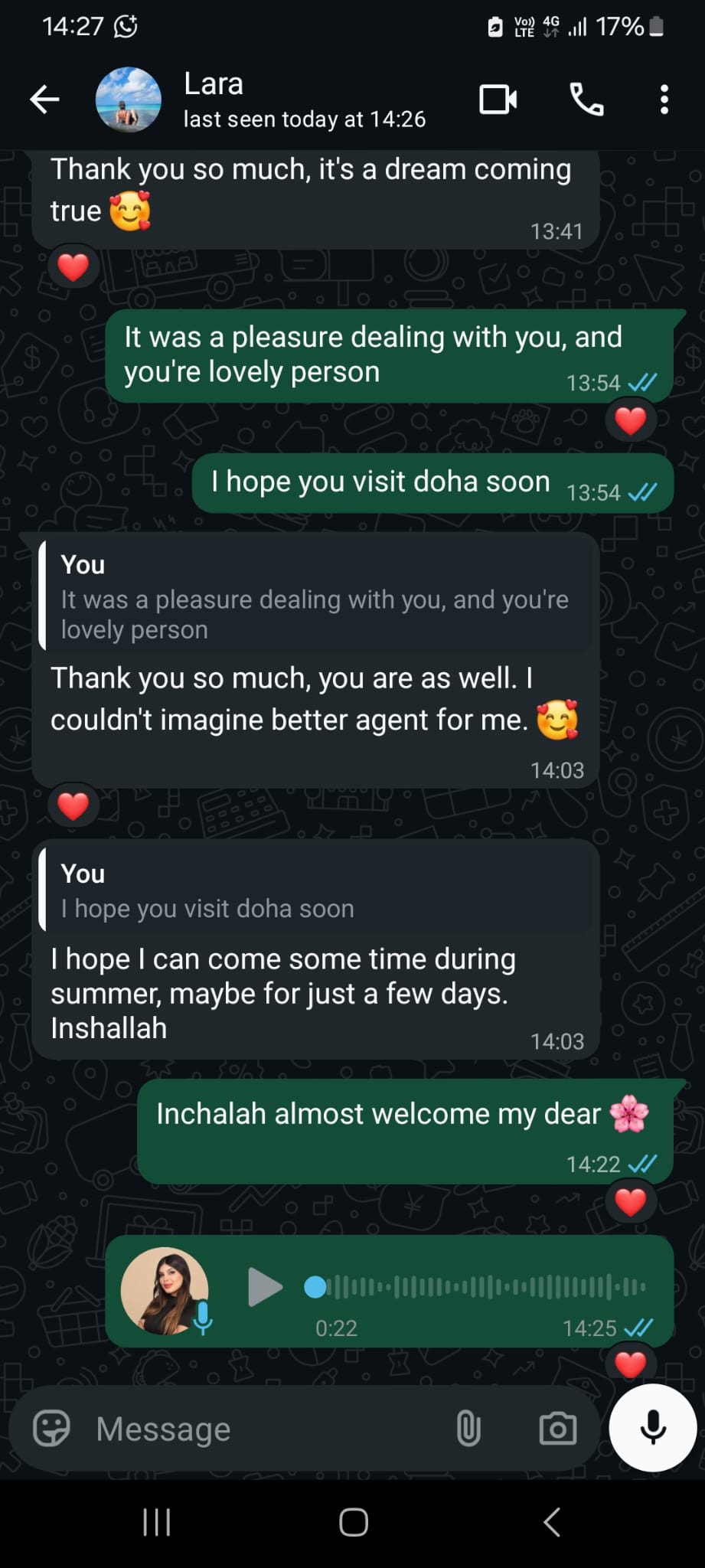View heart reaction on 'dream coming true' message
The height and width of the screenshot is (1568, 705).
pyautogui.click(x=73, y=267)
